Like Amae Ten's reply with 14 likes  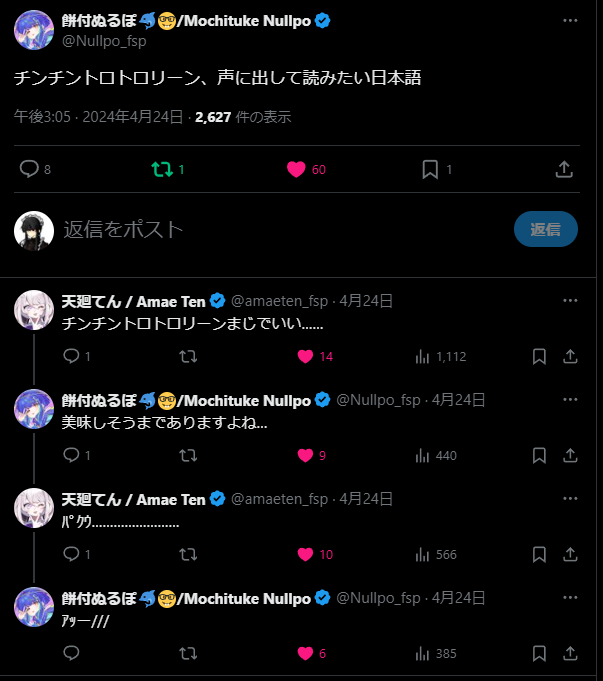click(306, 356)
